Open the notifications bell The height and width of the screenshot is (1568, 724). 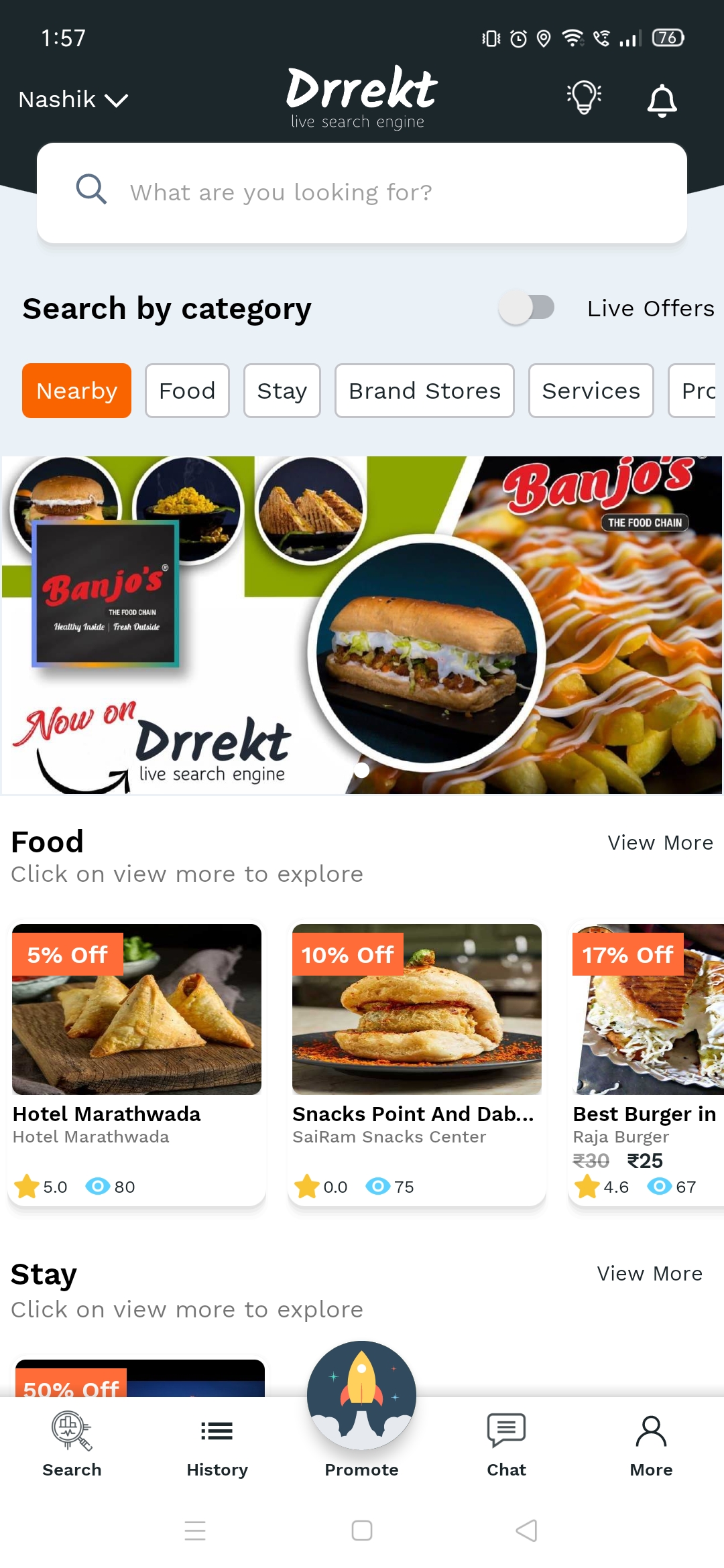coord(662,101)
